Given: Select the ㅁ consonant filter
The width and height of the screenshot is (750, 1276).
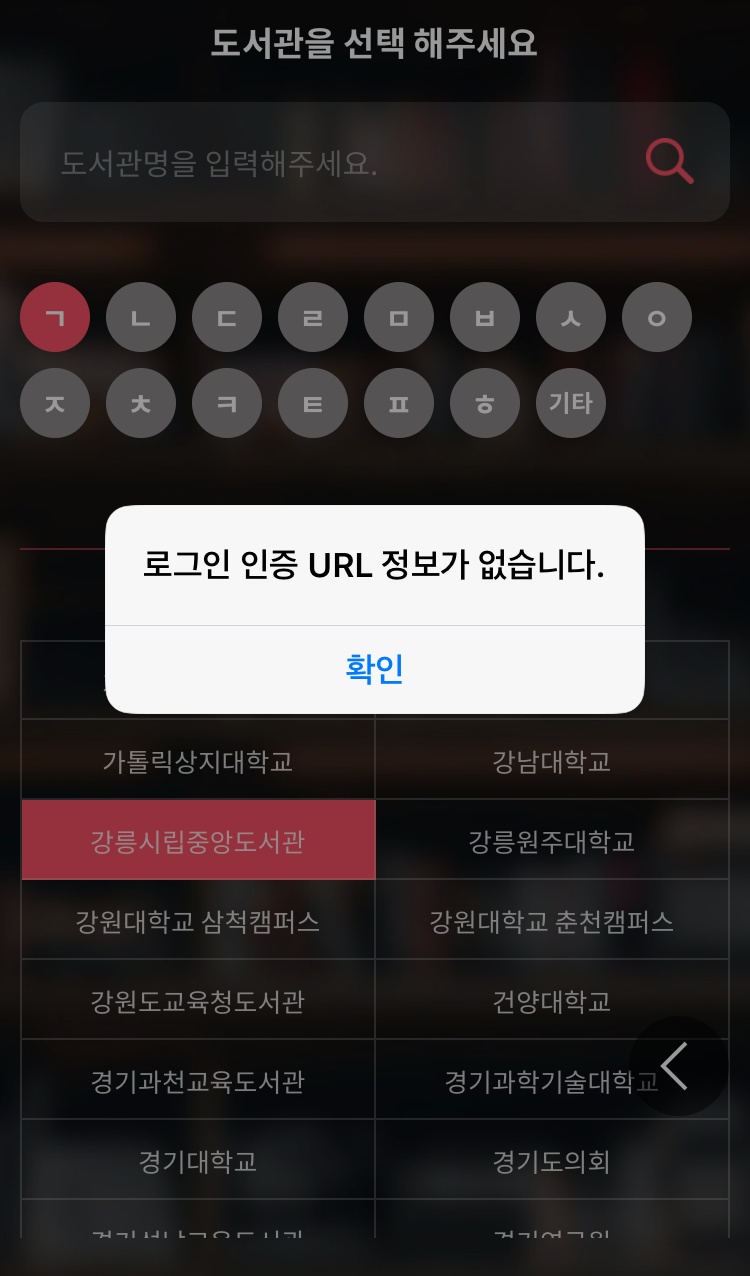Looking at the screenshot, I should pyautogui.click(x=399, y=317).
